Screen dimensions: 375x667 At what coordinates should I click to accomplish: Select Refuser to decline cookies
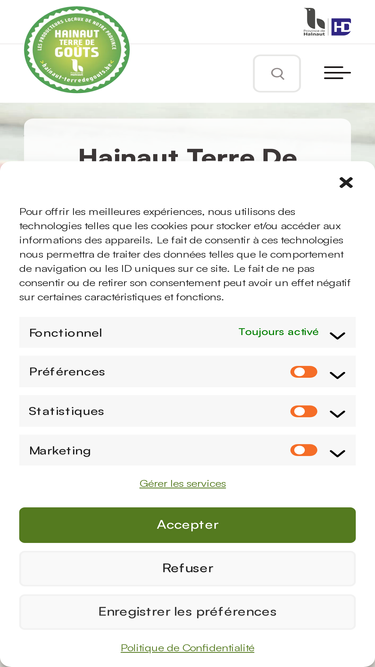(188, 568)
